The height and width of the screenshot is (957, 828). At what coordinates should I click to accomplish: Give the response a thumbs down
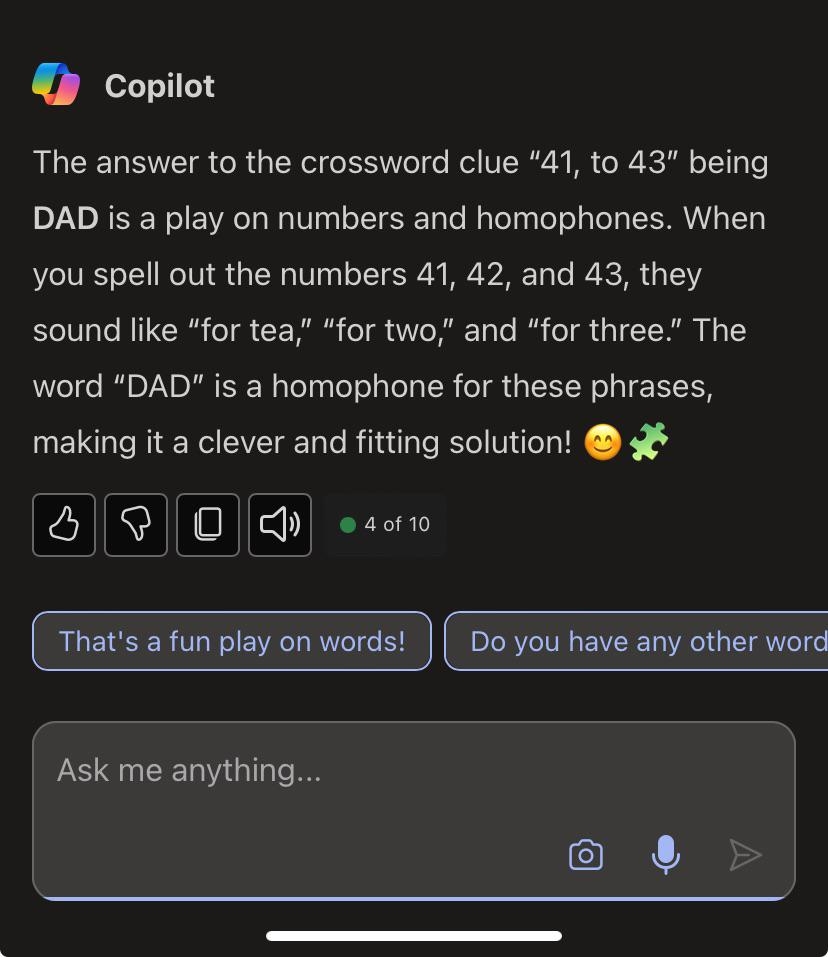(136, 524)
